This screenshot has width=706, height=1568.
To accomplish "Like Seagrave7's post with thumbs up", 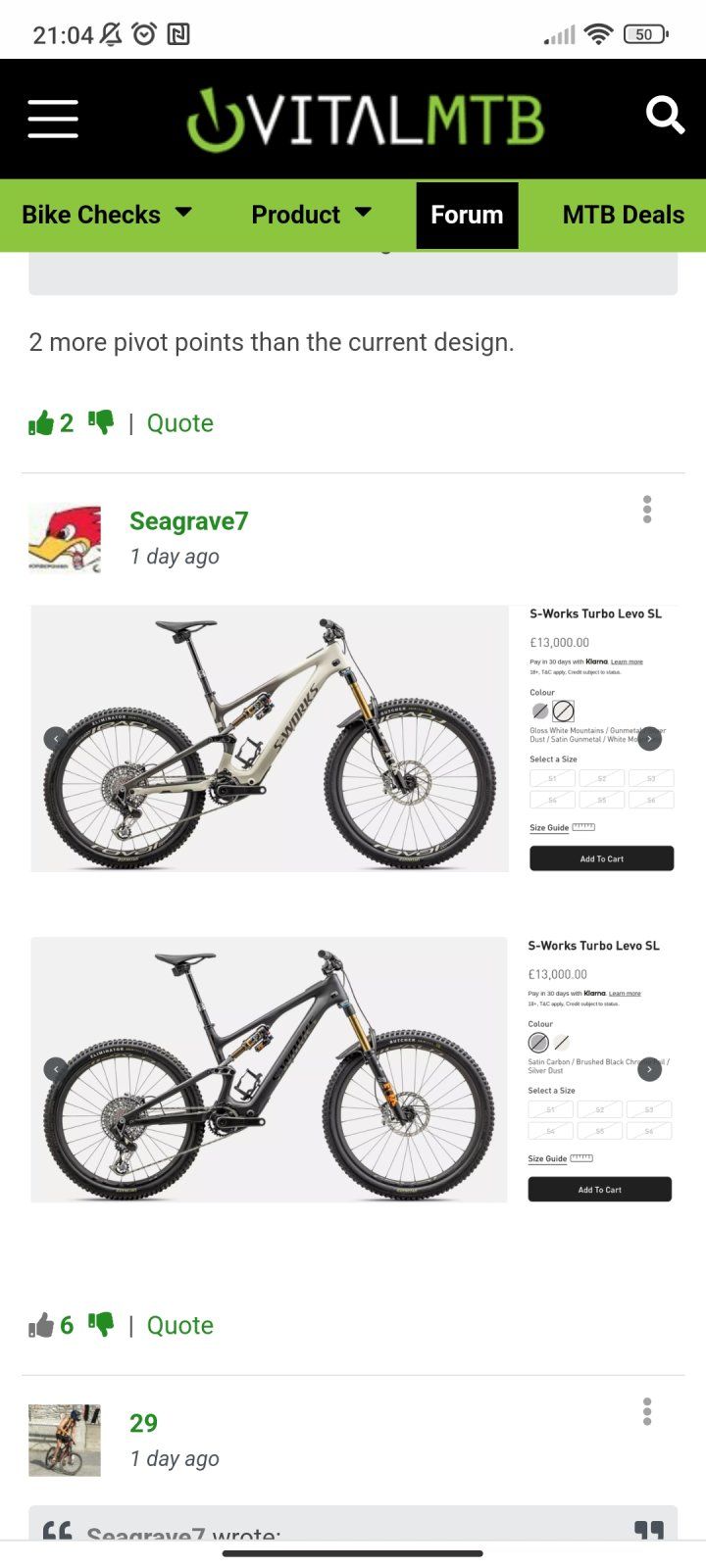I will (x=41, y=1326).
